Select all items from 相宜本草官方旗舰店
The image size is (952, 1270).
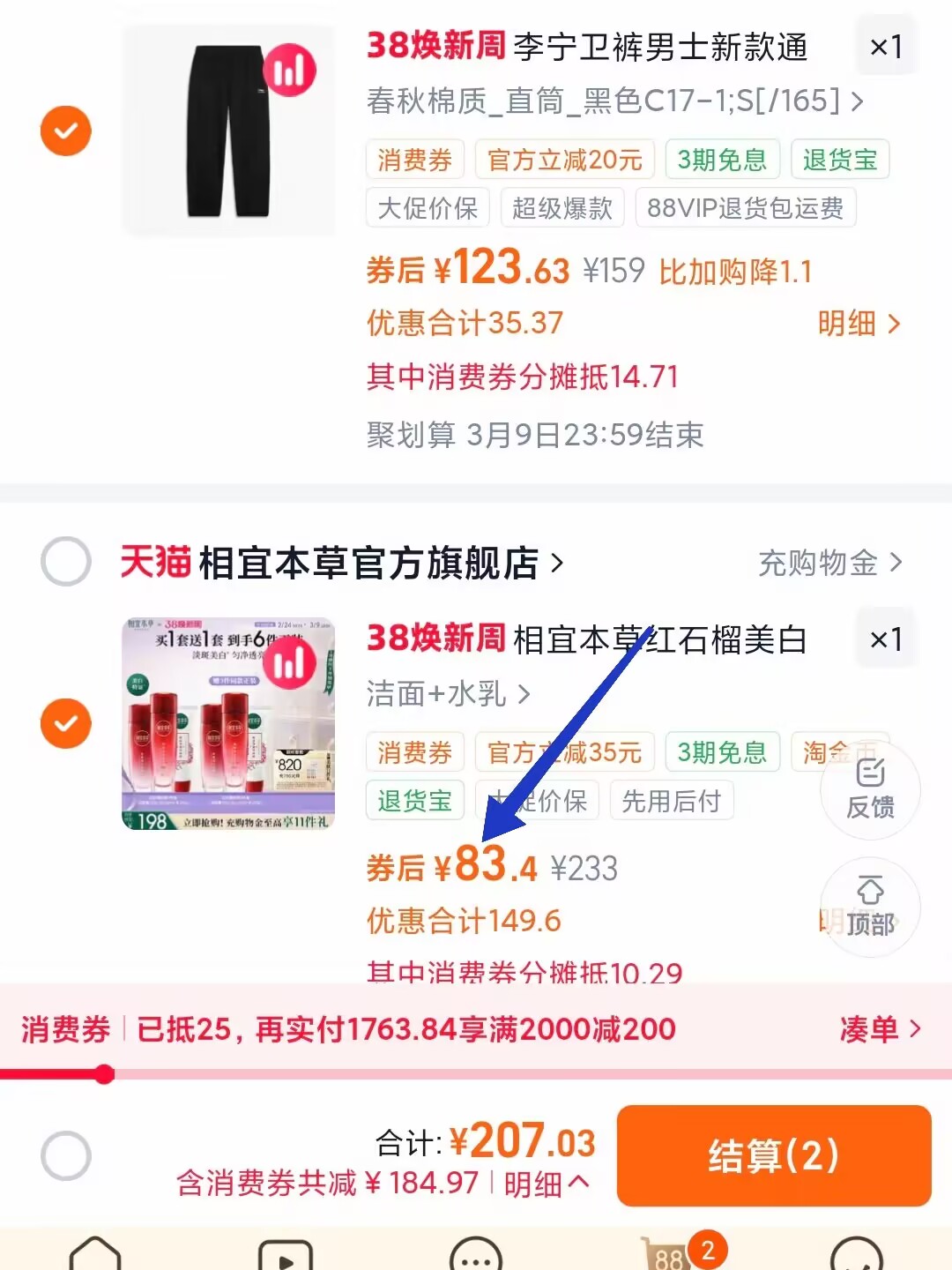point(66,561)
